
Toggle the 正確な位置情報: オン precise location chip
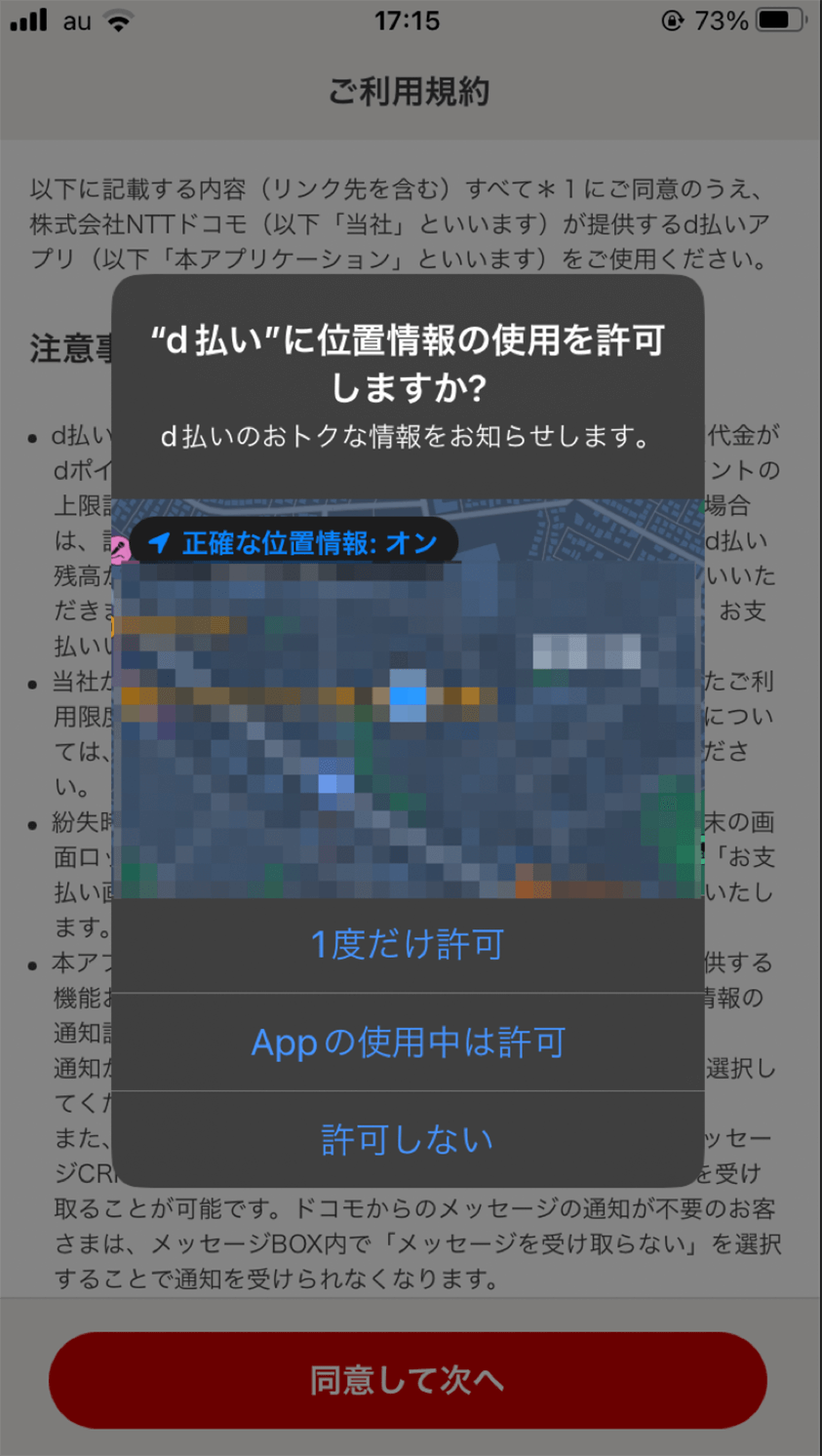coord(294,543)
